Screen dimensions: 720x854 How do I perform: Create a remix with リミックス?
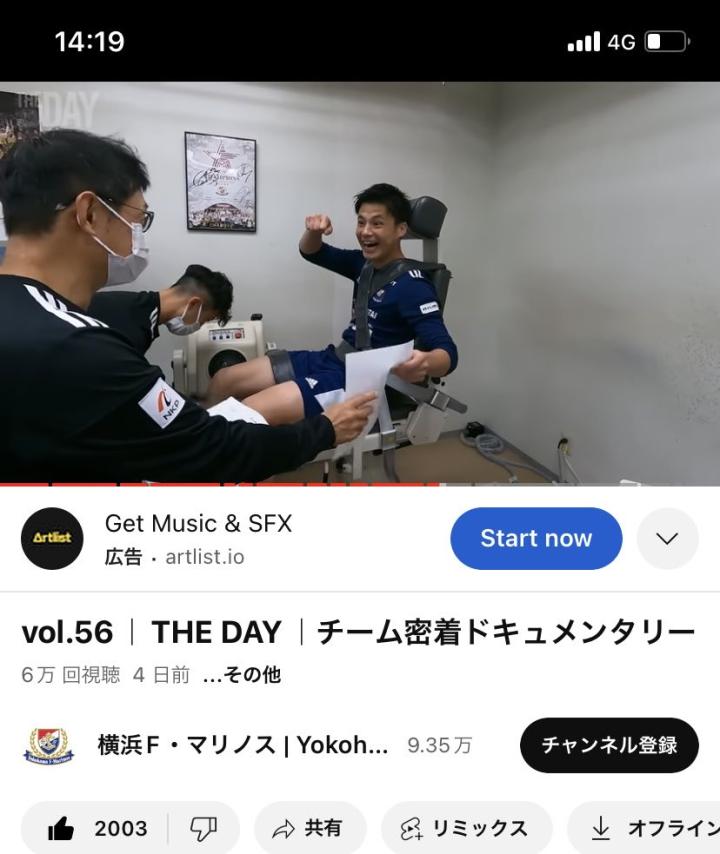point(466,828)
